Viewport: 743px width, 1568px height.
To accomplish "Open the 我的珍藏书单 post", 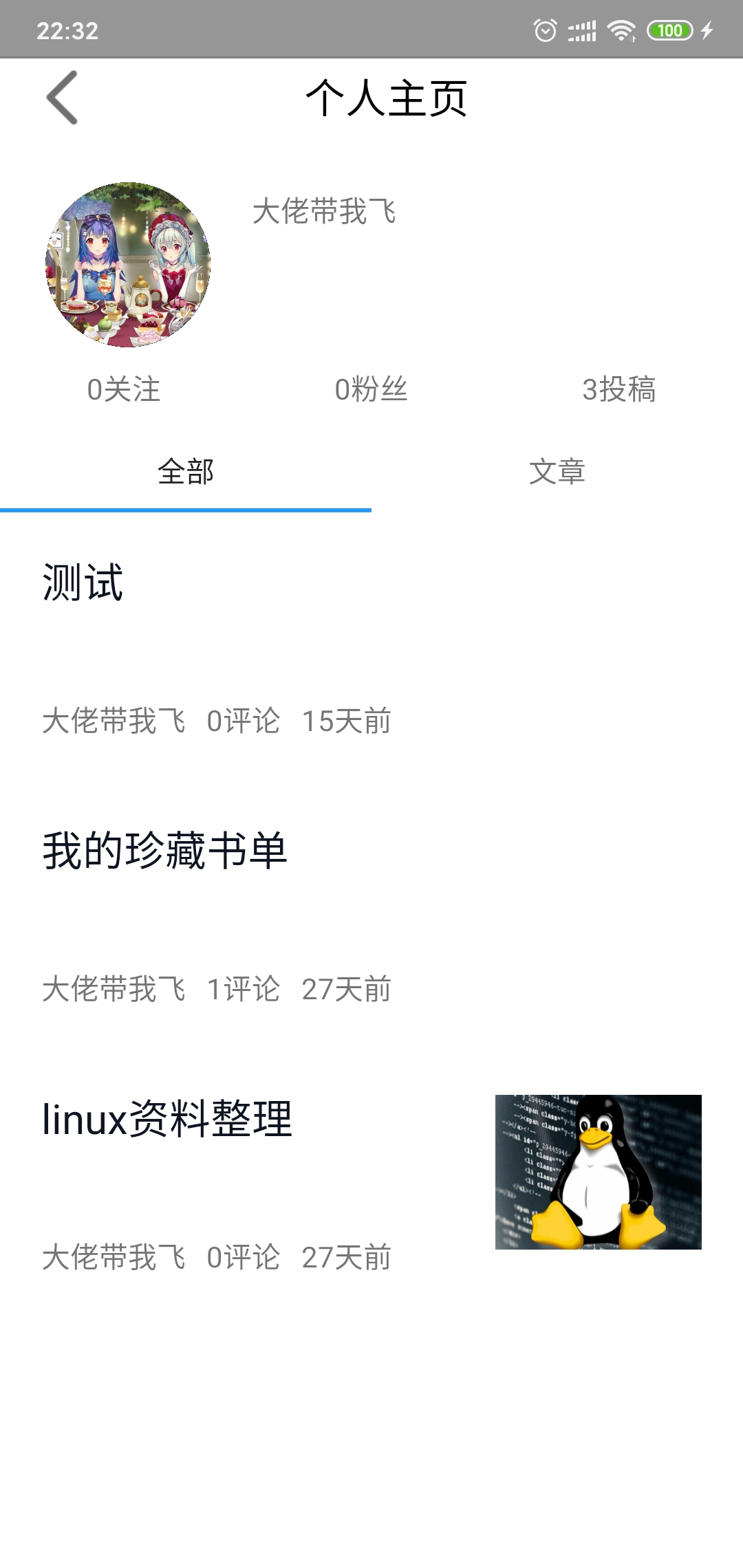I will pos(165,851).
